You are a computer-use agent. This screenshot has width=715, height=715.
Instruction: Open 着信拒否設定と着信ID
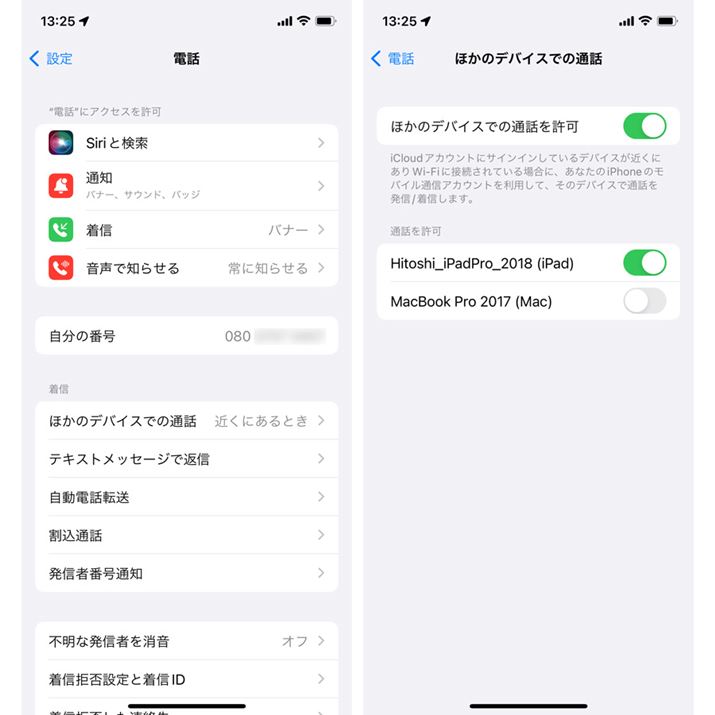(x=186, y=679)
